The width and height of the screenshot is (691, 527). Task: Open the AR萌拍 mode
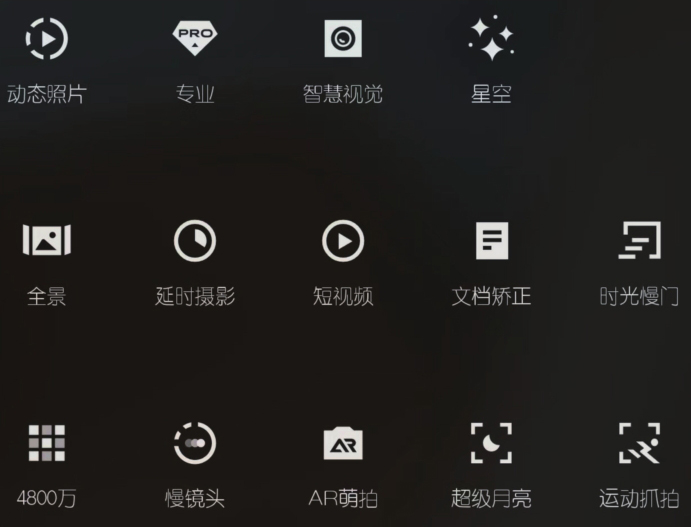coord(343,443)
